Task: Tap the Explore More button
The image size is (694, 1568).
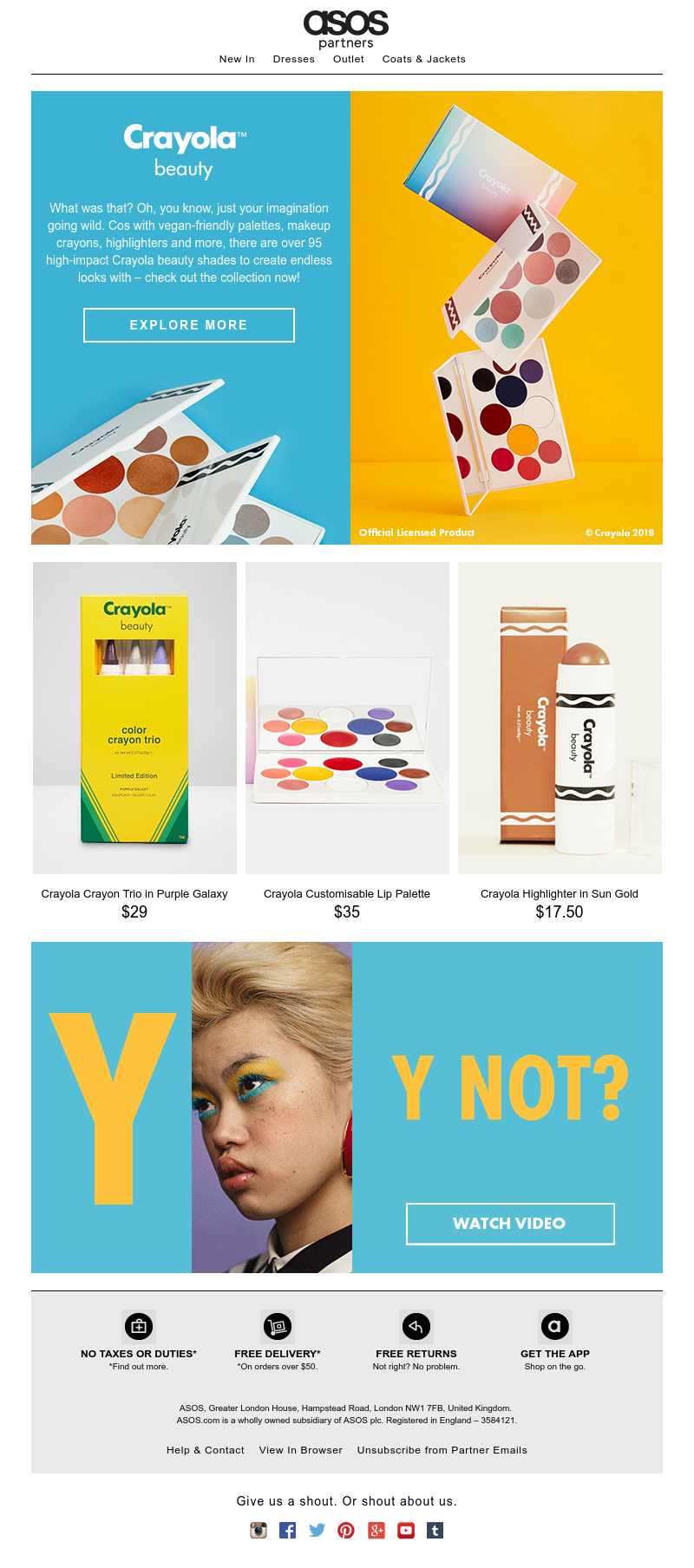Action: coord(189,325)
